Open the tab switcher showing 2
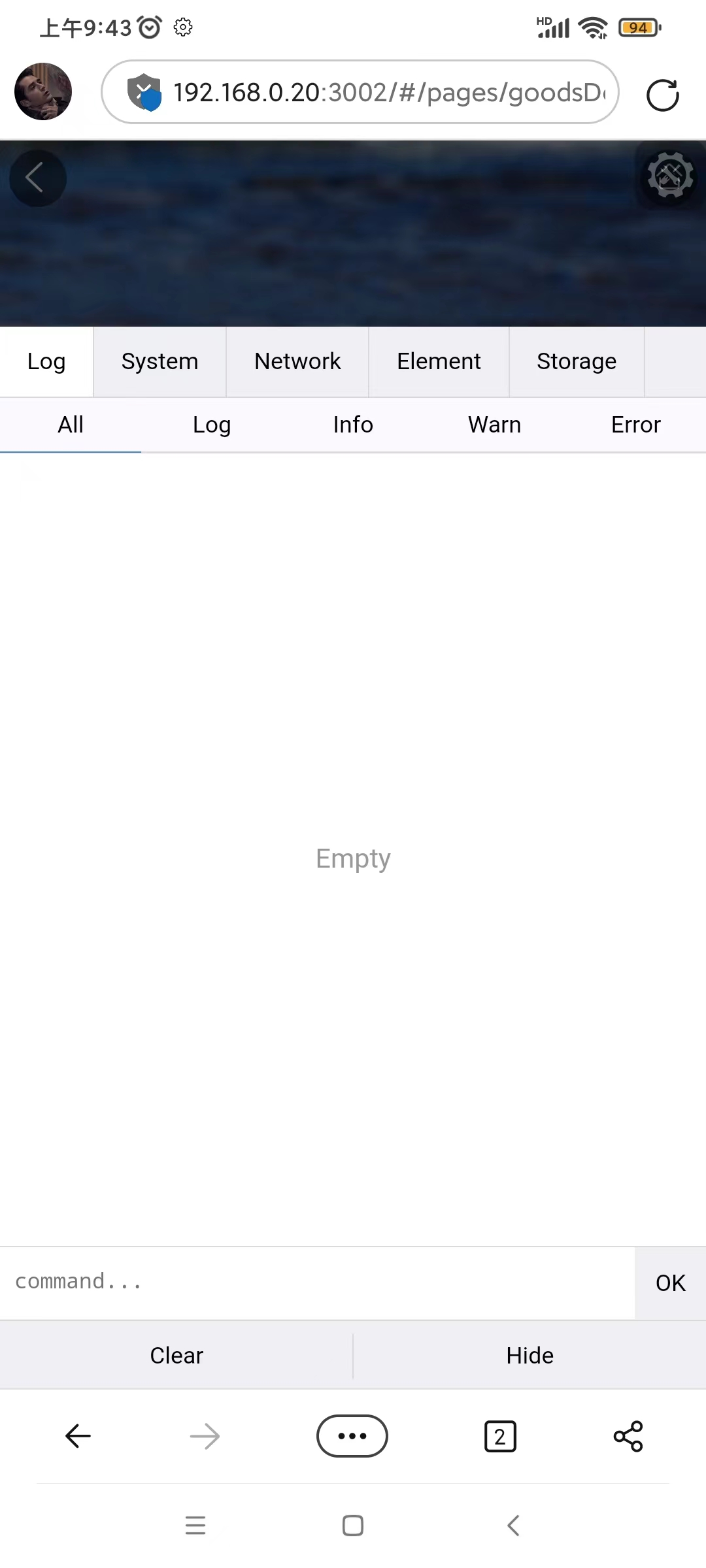This screenshot has width=706, height=1568. click(x=500, y=1436)
